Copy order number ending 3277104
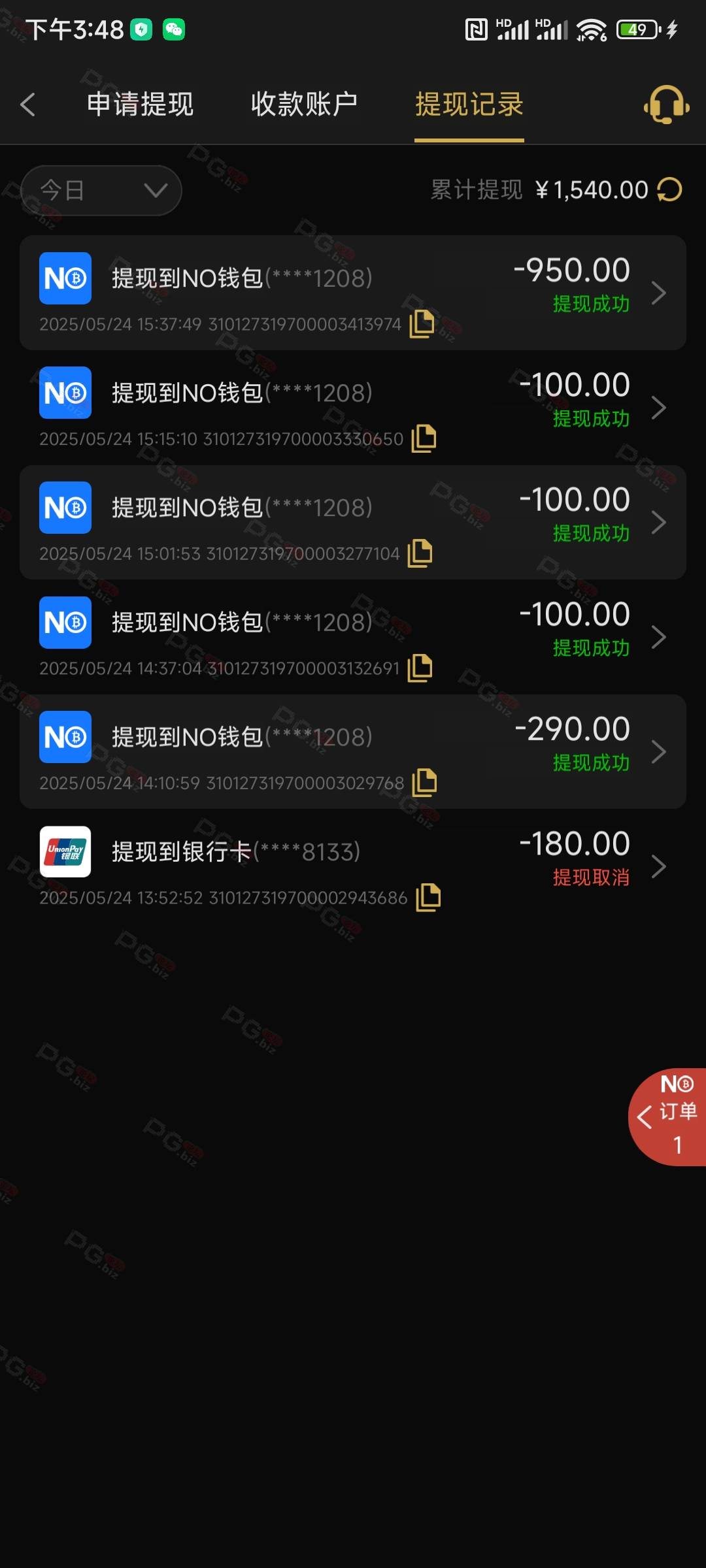Screen dimensions: 706x1568 click(x=420, y=553)
